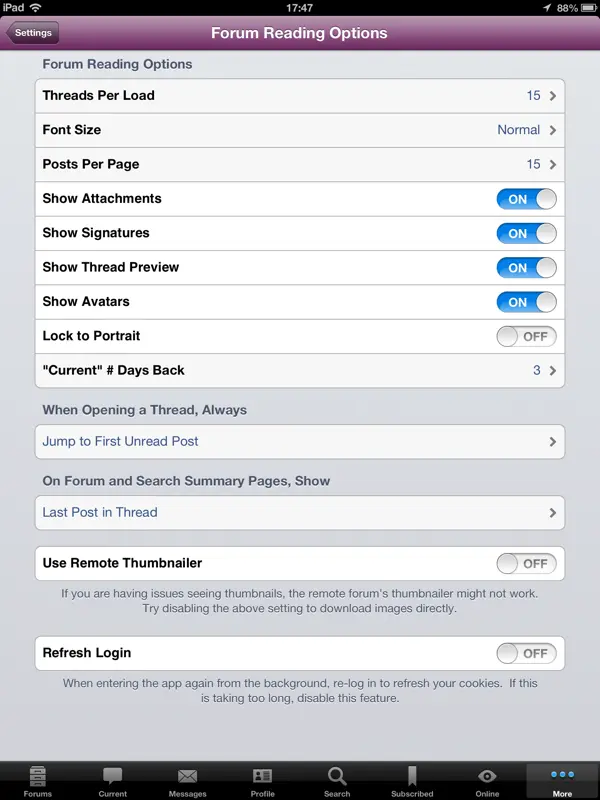Switch to the Forums tab

coord(38,781)
